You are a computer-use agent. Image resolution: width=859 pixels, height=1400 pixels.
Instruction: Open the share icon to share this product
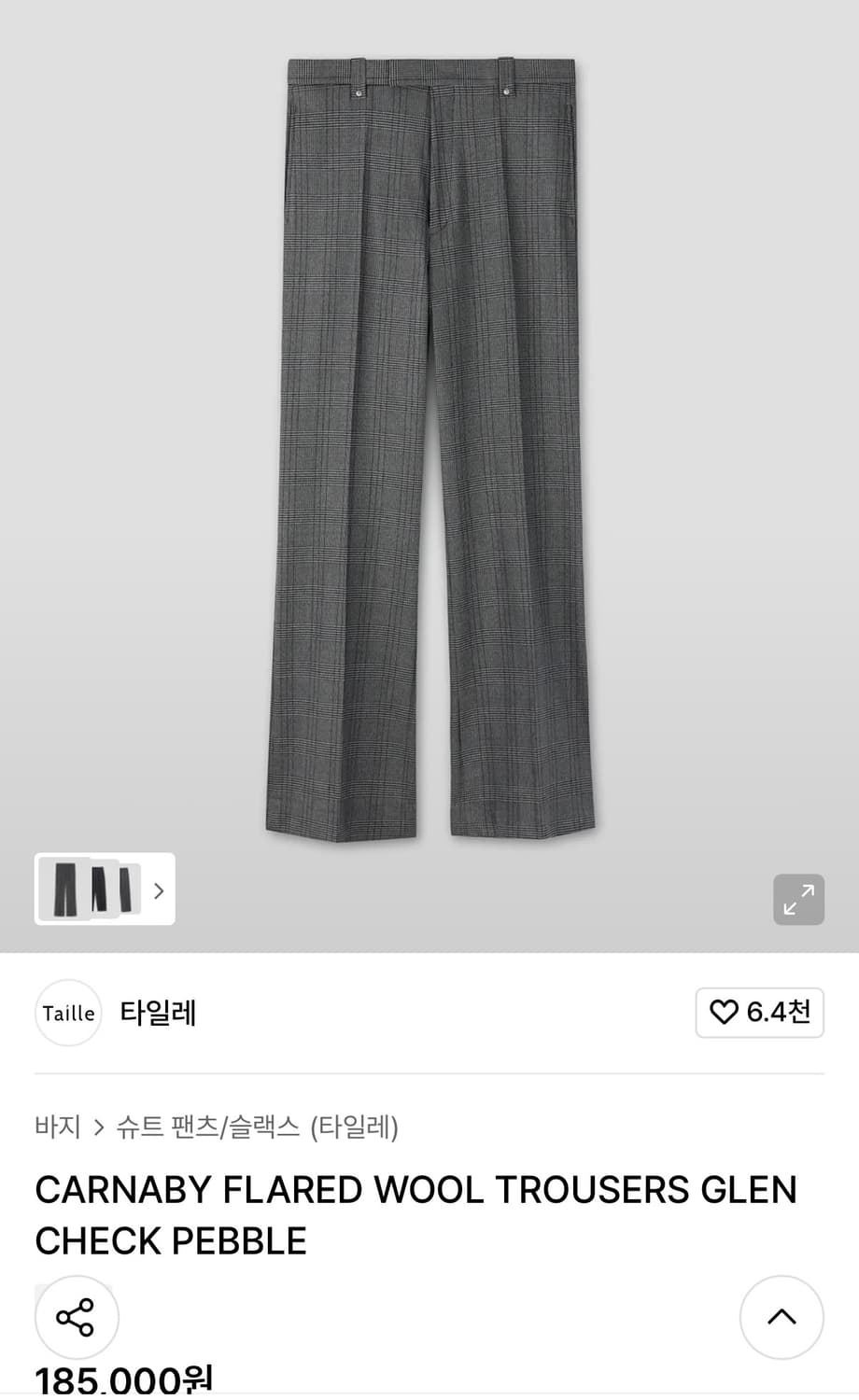(x=76, y=1317)
